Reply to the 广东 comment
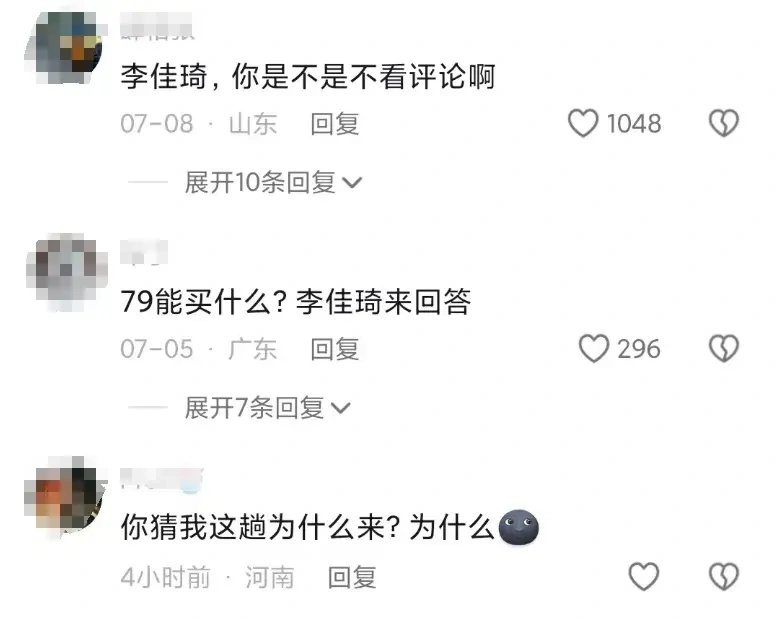This screenshot has width=779, height=619. (x=334, y=348)
